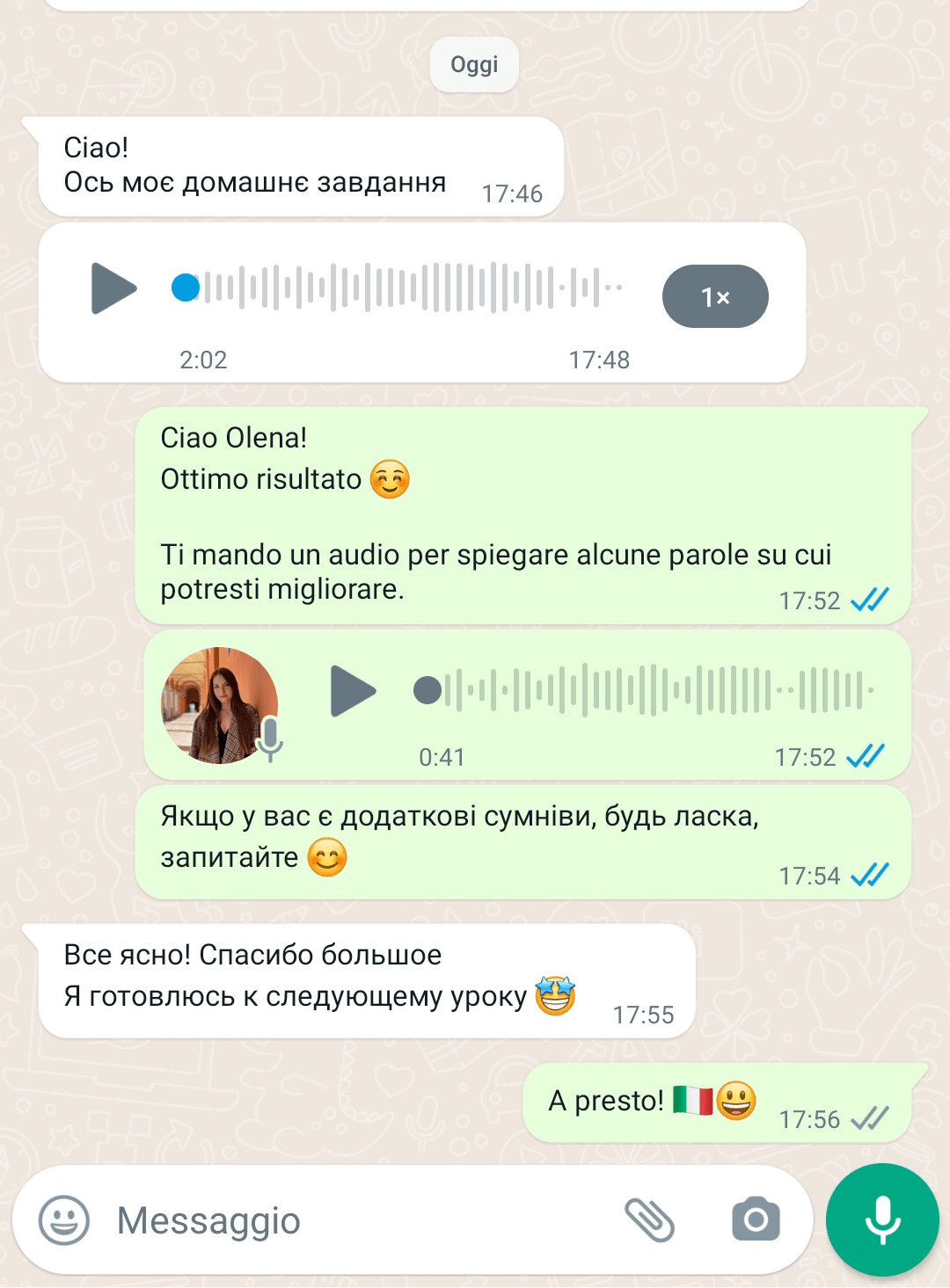This screenshot has width=950, height=1288.
Task: Open the camera to send a photo
Action: pyautogui.click(x=756, y=1219)
